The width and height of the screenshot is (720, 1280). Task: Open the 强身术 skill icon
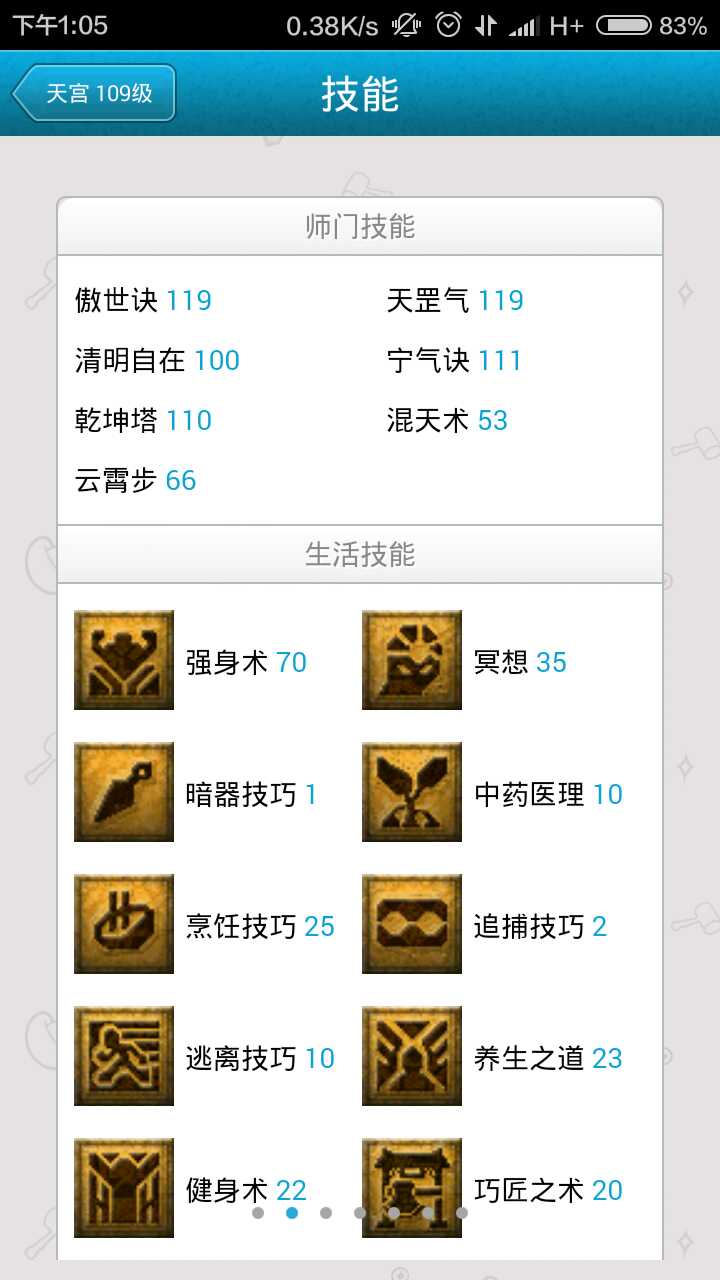tap(124, 661)
